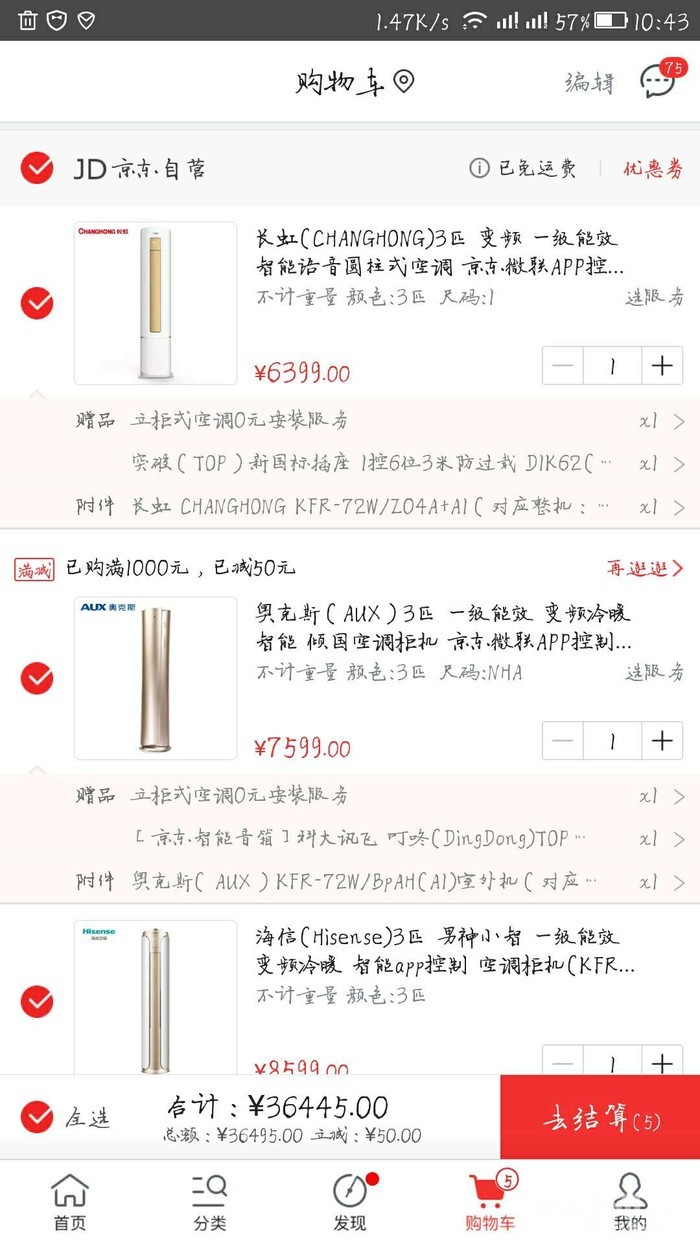The width and height of the screenshot is (700, 1244).
Task: Tap 再逛逛 to keep shopping
Action: (x=645, y=568)
